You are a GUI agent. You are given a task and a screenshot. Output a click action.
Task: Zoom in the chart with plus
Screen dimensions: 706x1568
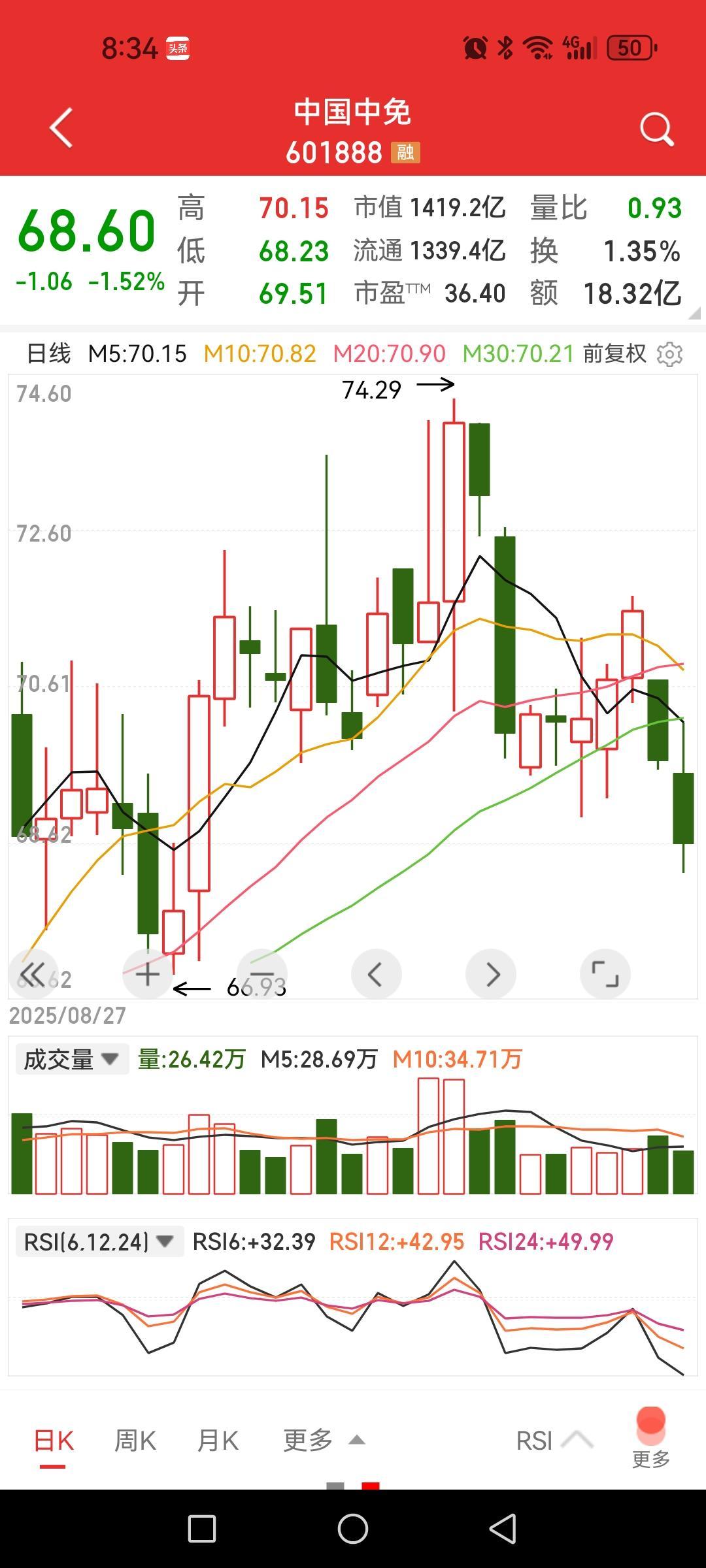(x=148, y=974)
